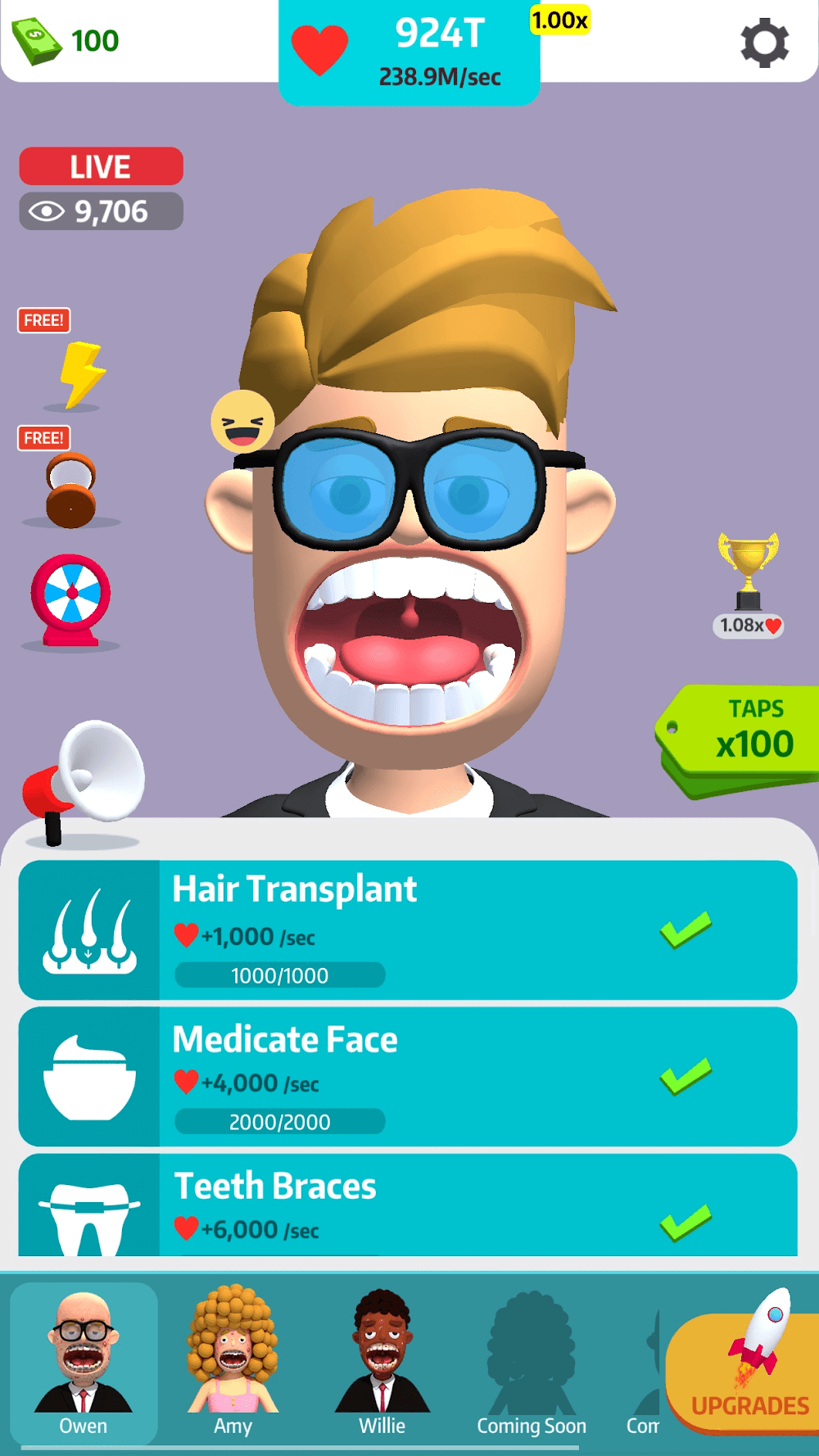Tap the megaphone icon
The height and width of the screenshot is (1456, 819).
[86, 778]
